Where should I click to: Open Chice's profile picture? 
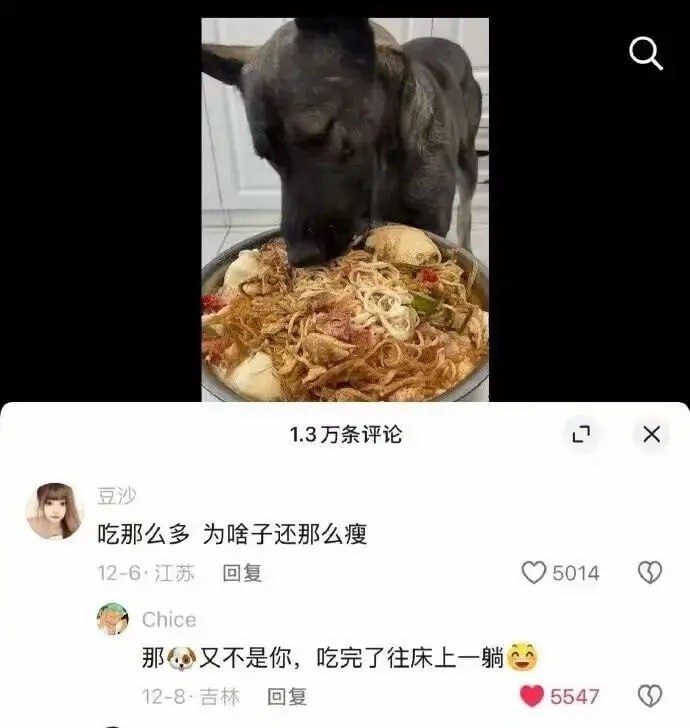112,620
